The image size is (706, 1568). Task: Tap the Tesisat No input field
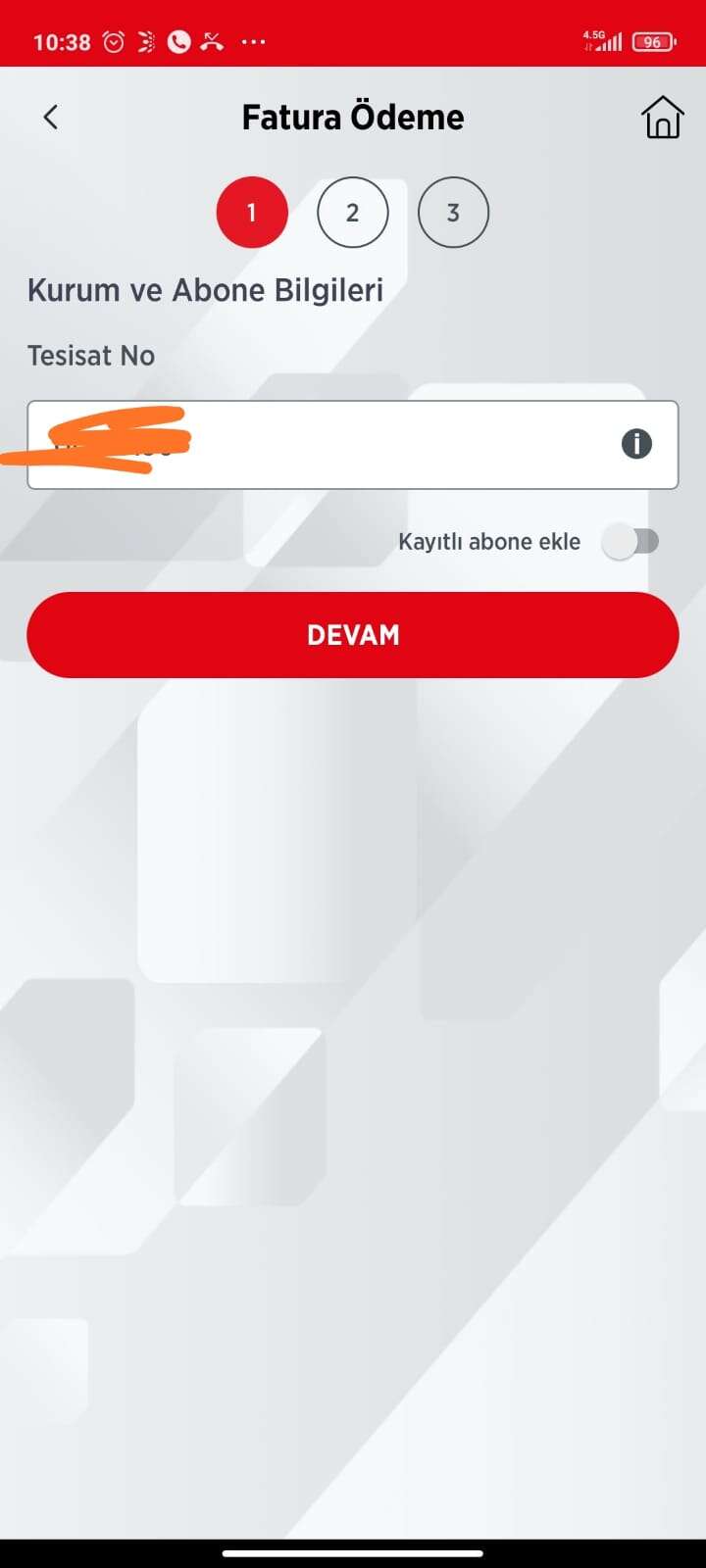click(x=353, y=445)
